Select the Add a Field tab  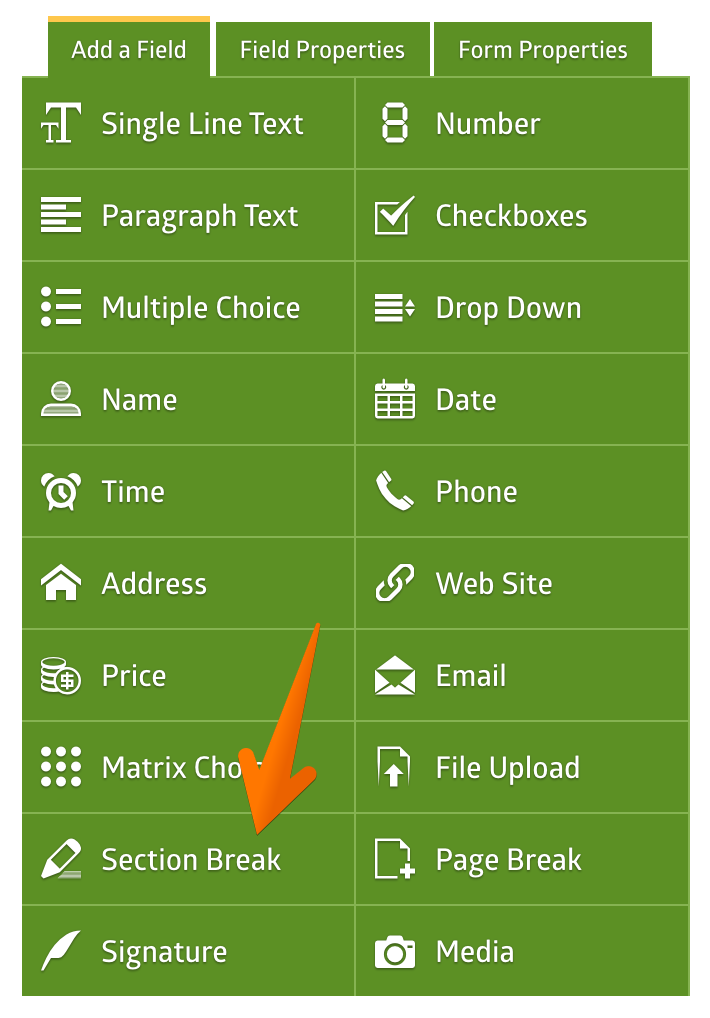point(129,50)
